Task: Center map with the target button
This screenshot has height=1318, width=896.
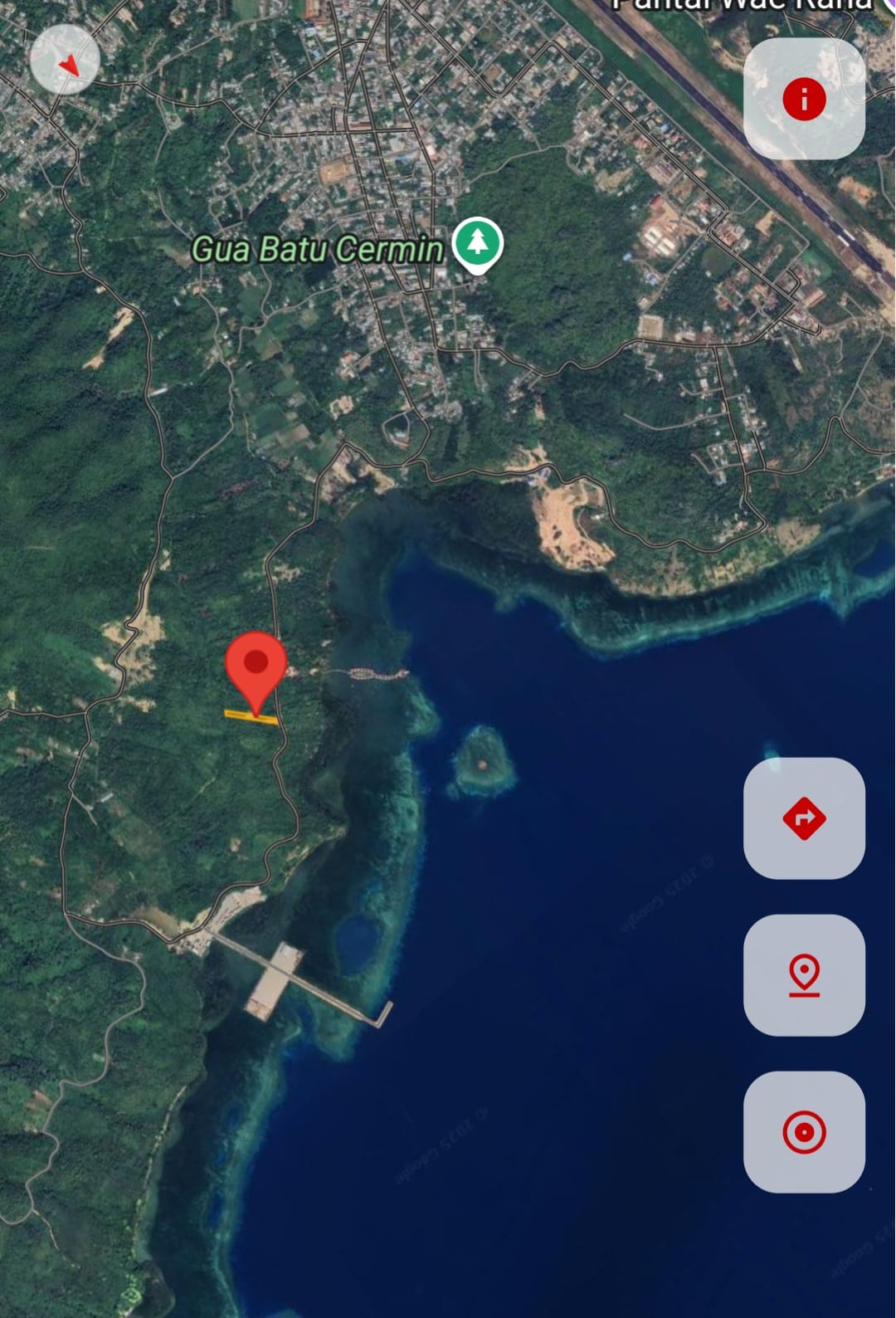Action: coord(804,1132)
